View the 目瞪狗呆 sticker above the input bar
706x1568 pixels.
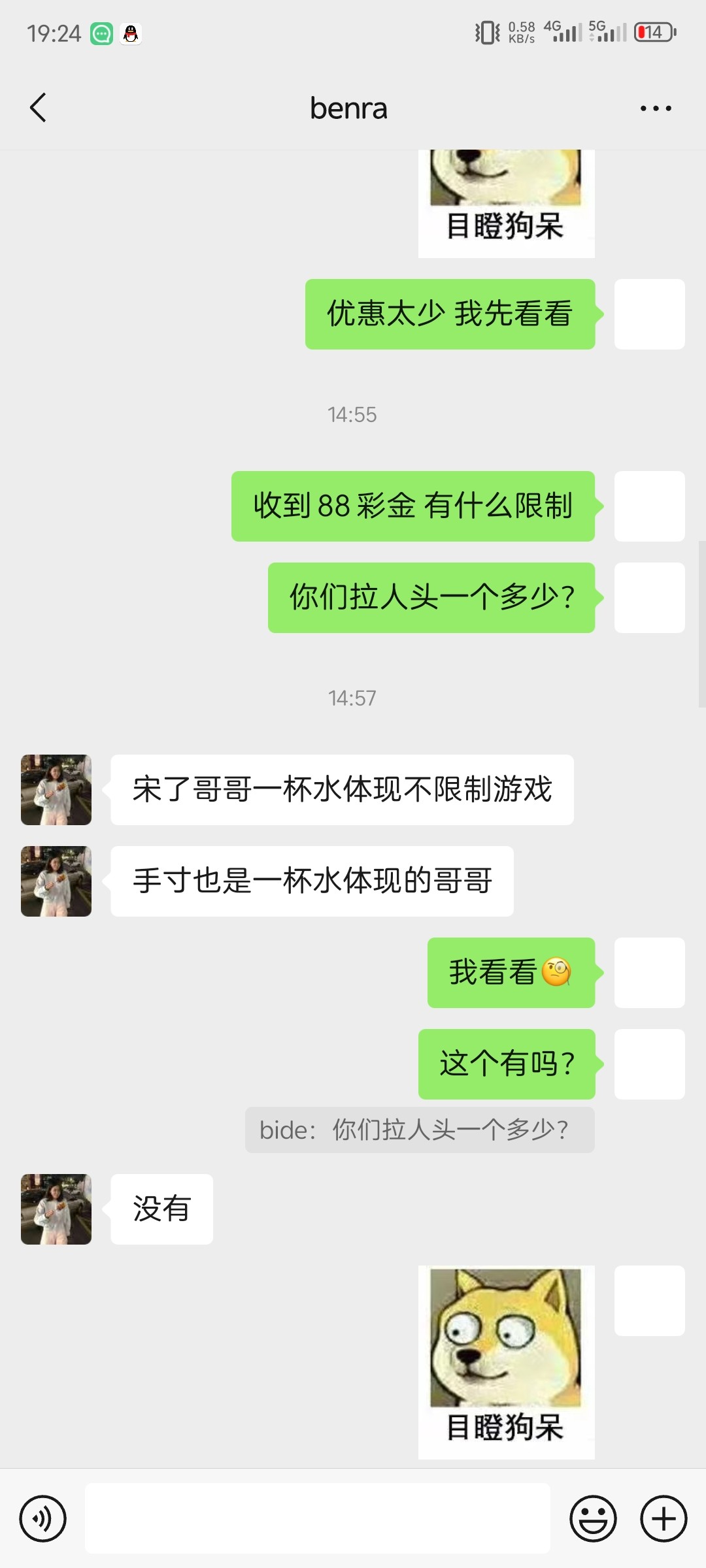(506, 1362)
